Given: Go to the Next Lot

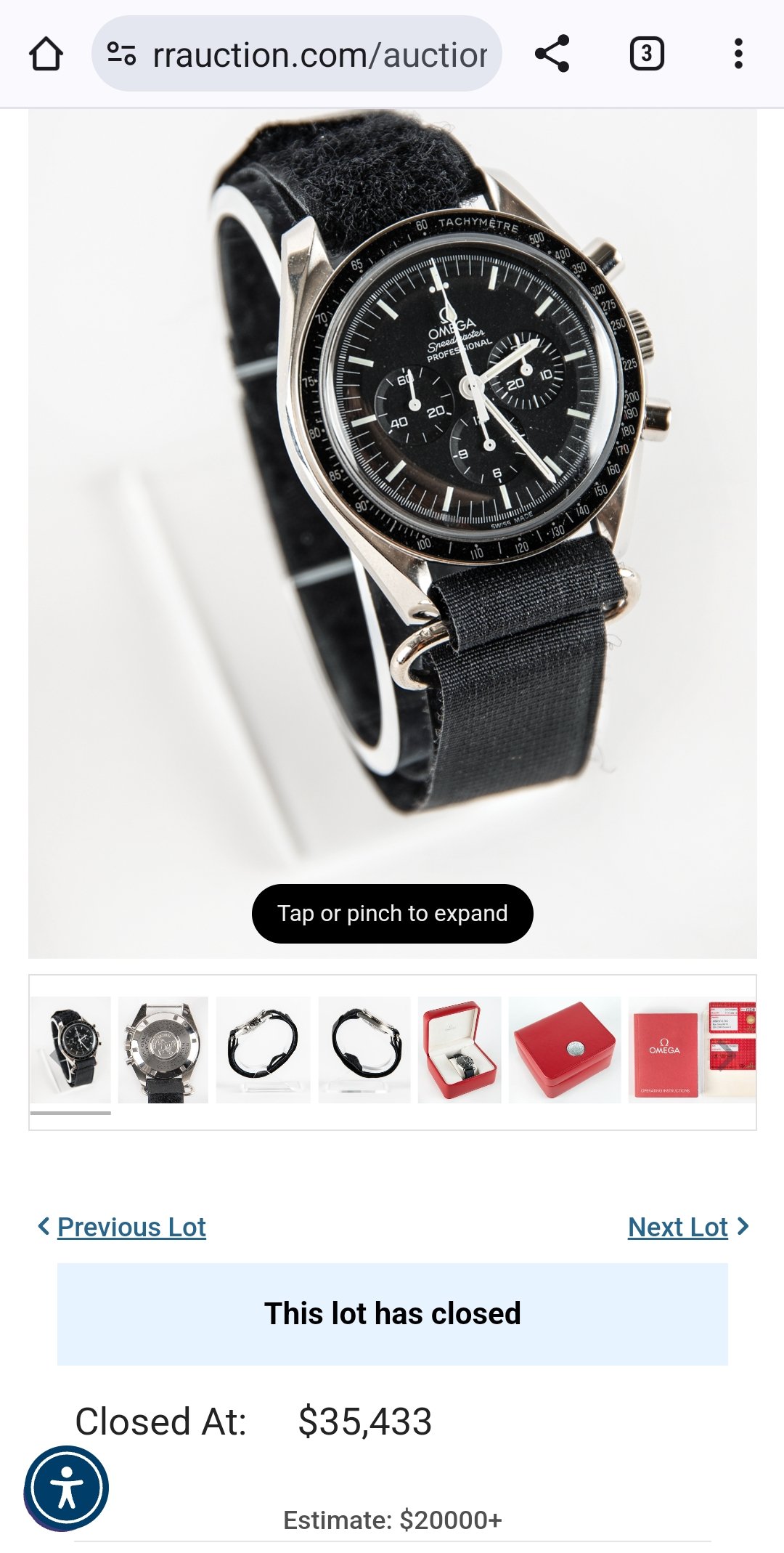Looking at the screenshot, I should [678, 1227].
